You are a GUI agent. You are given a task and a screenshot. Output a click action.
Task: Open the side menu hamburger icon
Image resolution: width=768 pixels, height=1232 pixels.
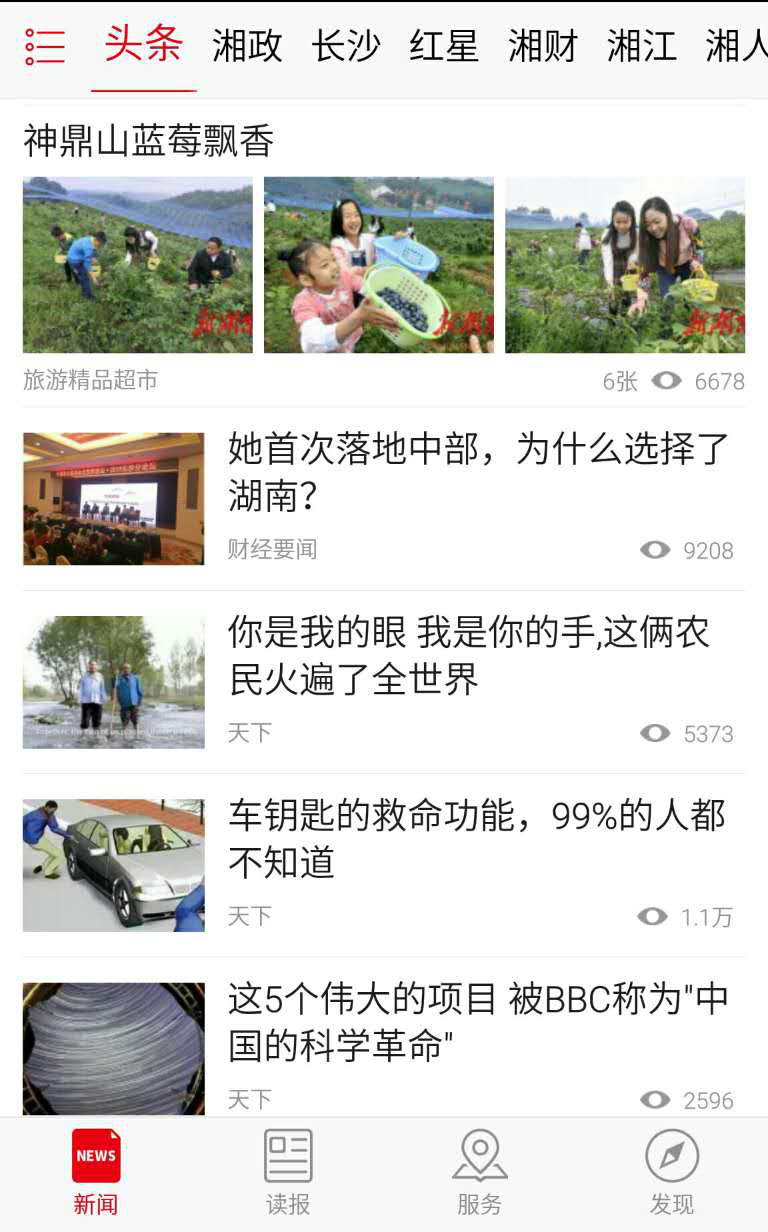[45, 47]
